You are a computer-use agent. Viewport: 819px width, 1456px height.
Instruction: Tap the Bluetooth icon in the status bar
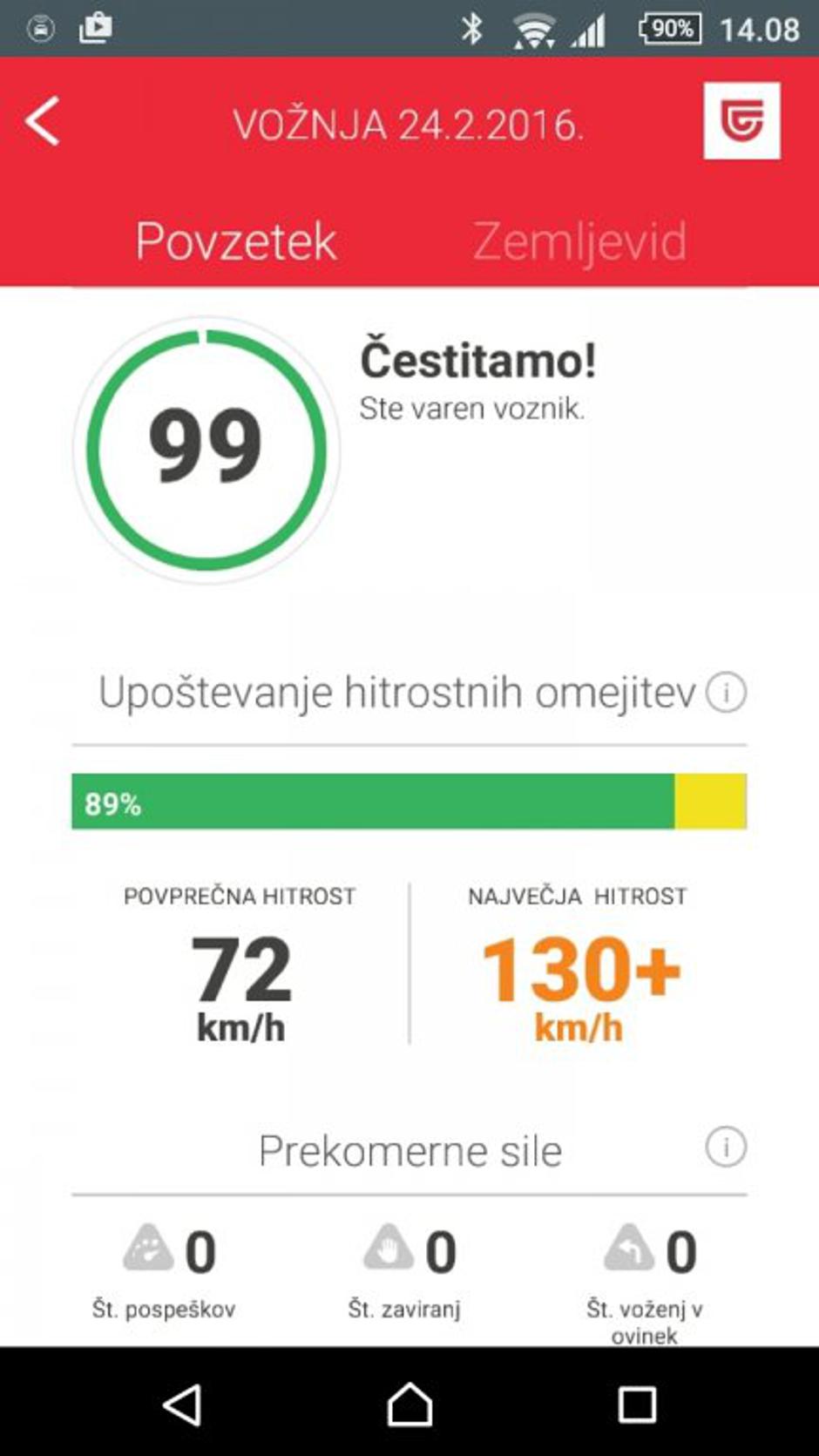coord(473,27)
